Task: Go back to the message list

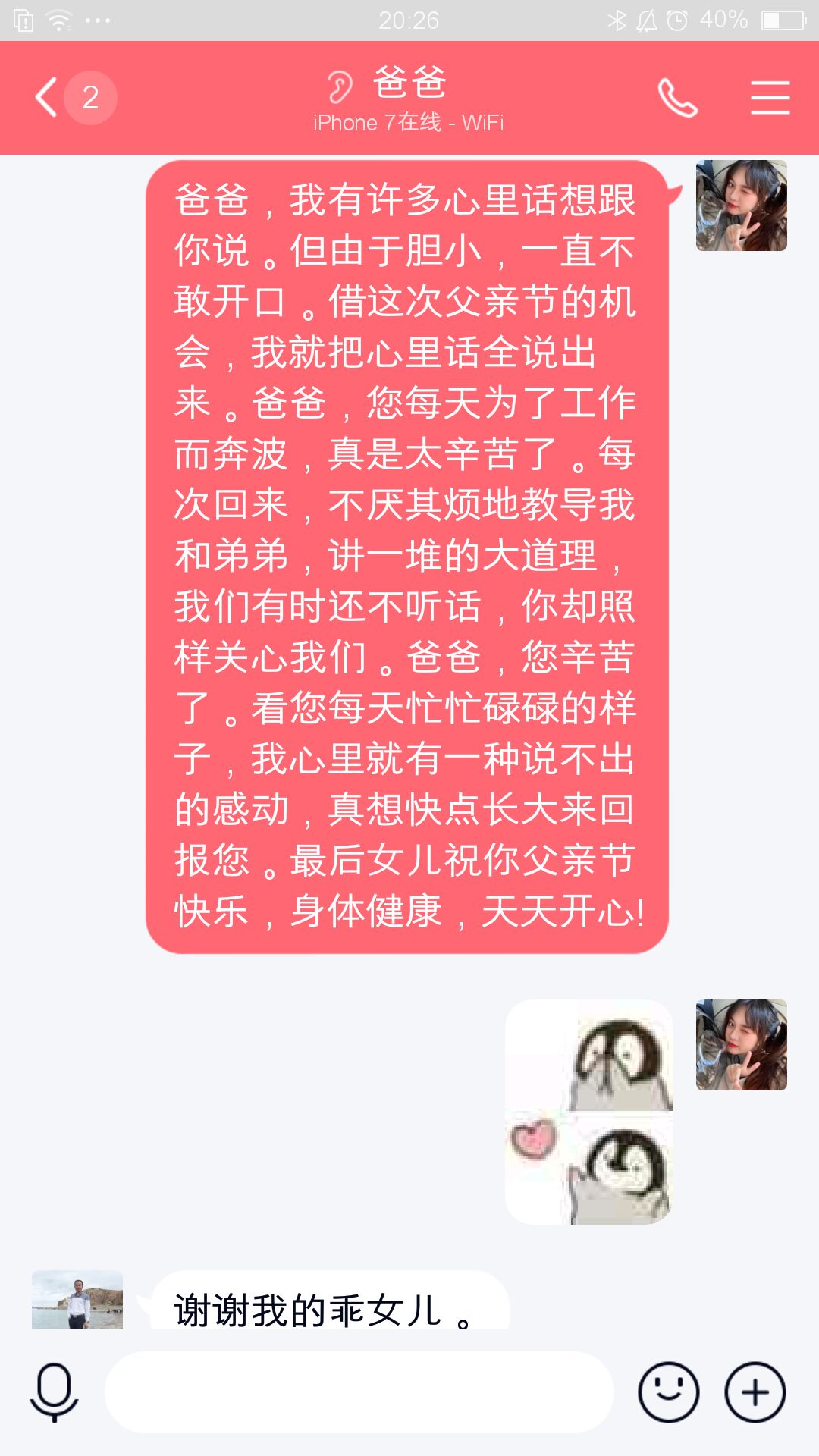Action: coord(47,97)
